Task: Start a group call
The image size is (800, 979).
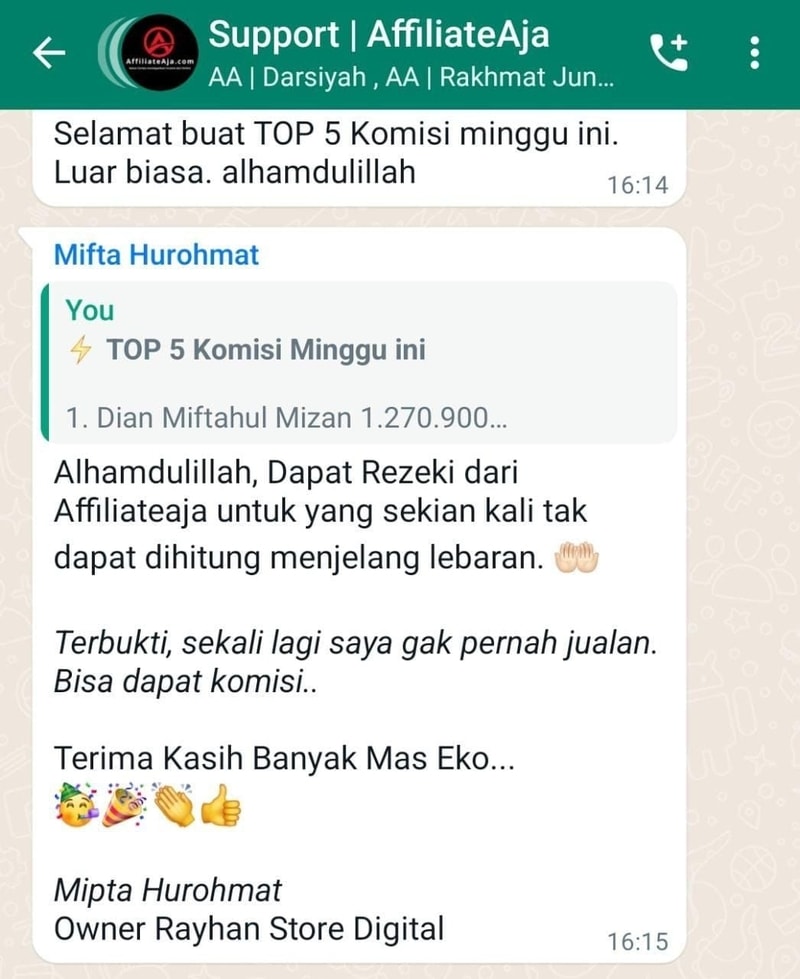Action: (668, 54)
